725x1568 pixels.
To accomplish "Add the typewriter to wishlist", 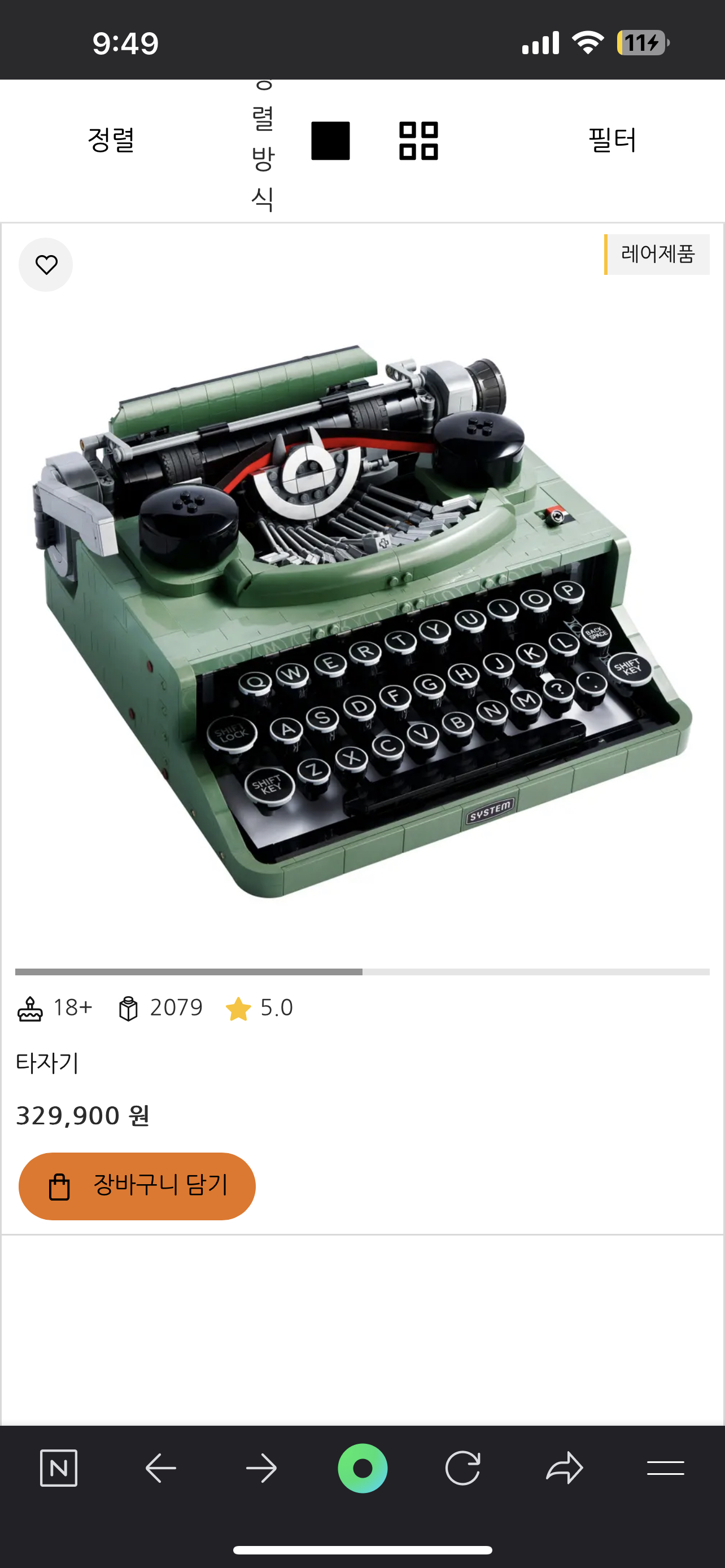I will pos(46,265).
